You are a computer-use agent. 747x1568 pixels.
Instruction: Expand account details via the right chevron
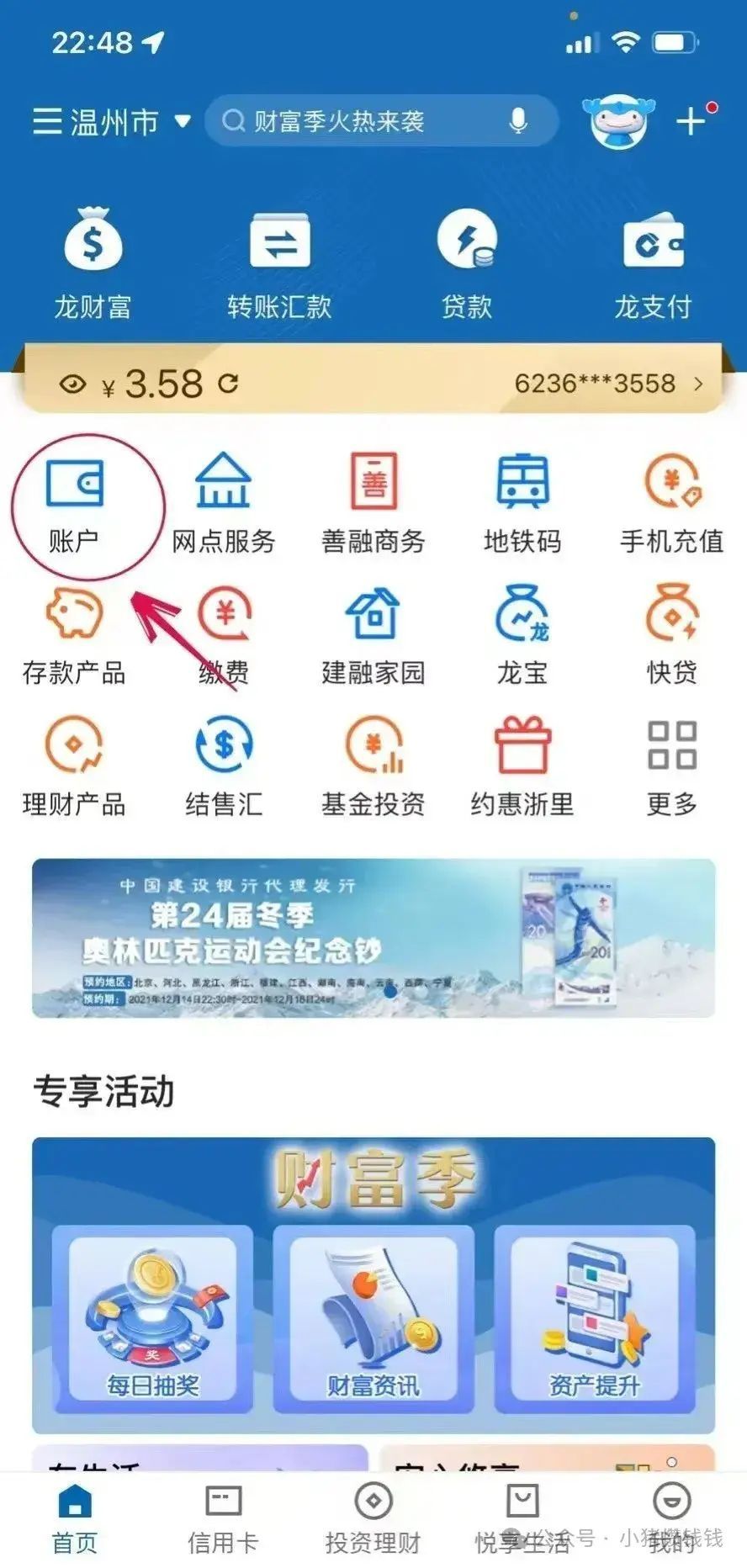click(700, 385)
